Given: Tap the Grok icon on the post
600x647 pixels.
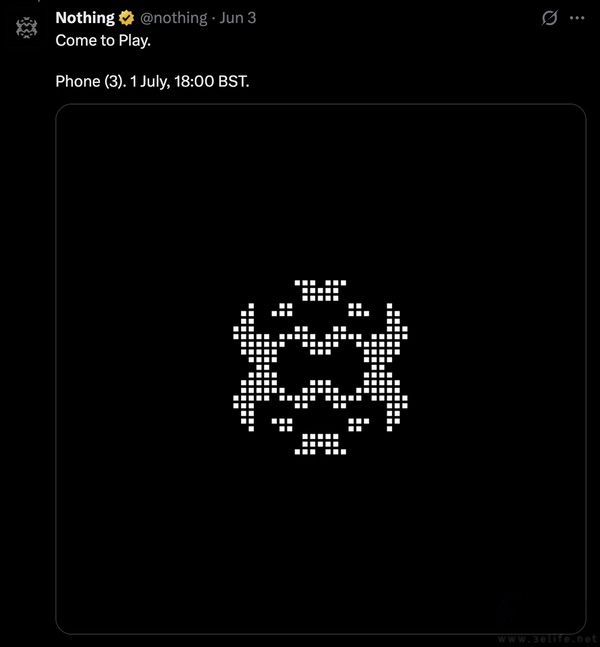Looking at the screenshot, I should tap(549, 18).
